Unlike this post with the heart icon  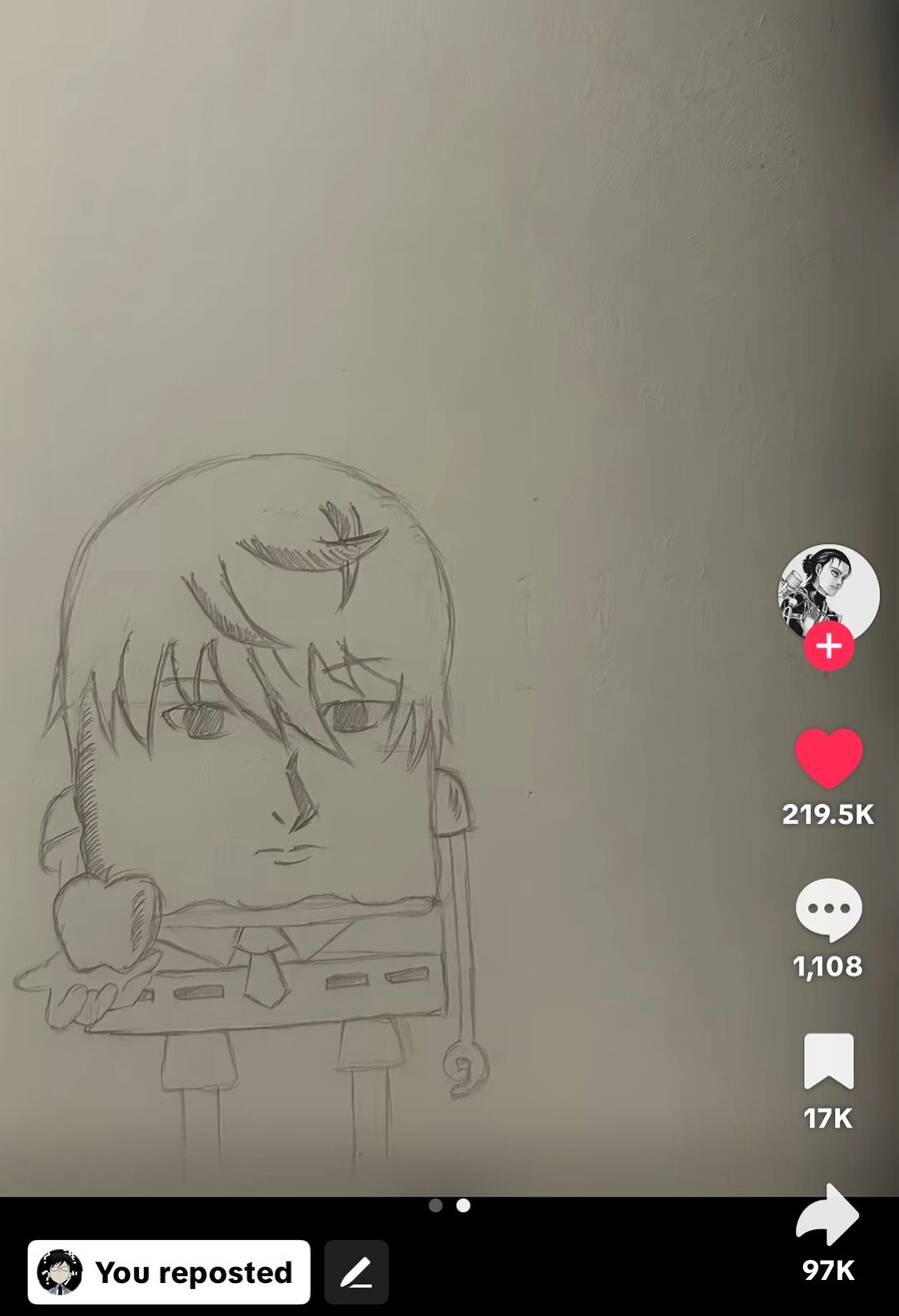coord(828,759)
